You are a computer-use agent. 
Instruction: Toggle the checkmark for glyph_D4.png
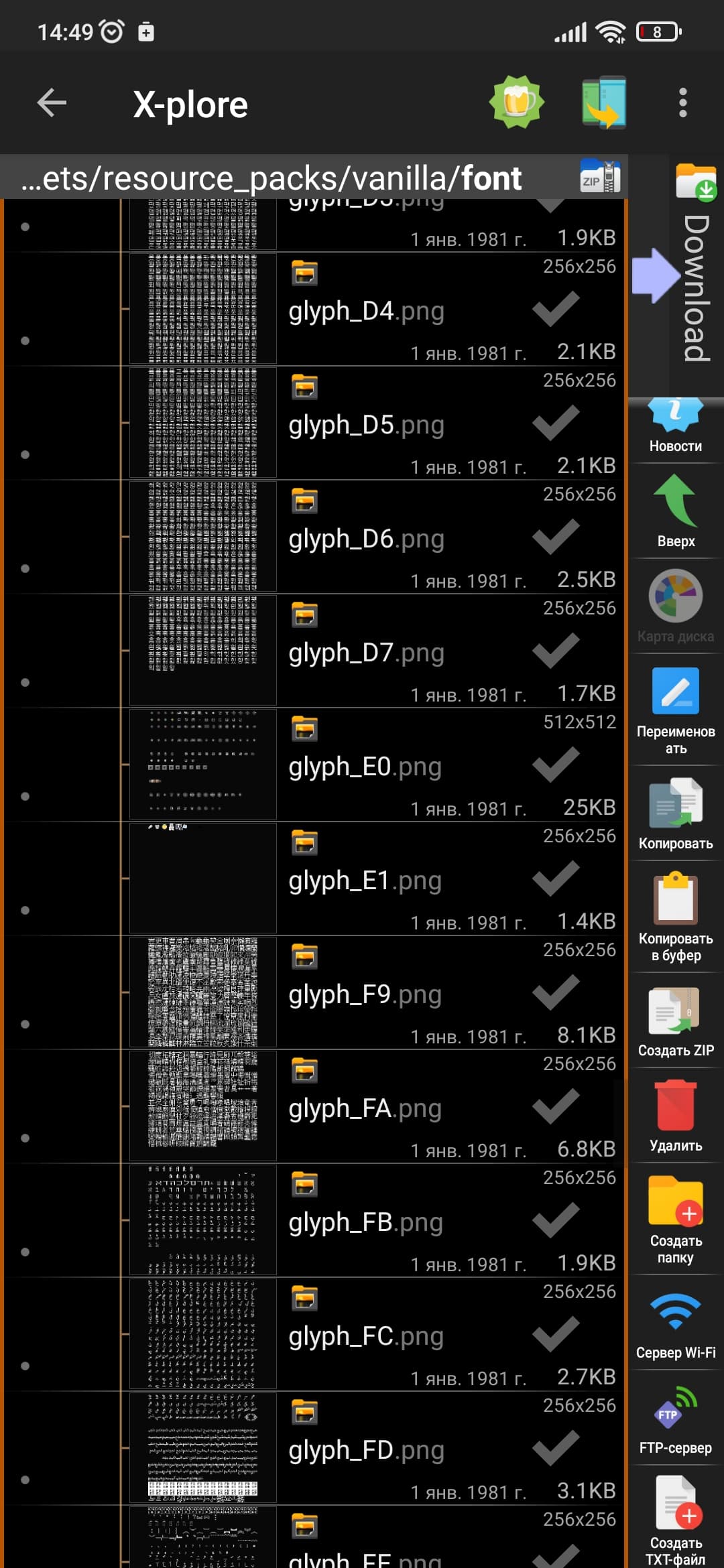tap(556, 310)
